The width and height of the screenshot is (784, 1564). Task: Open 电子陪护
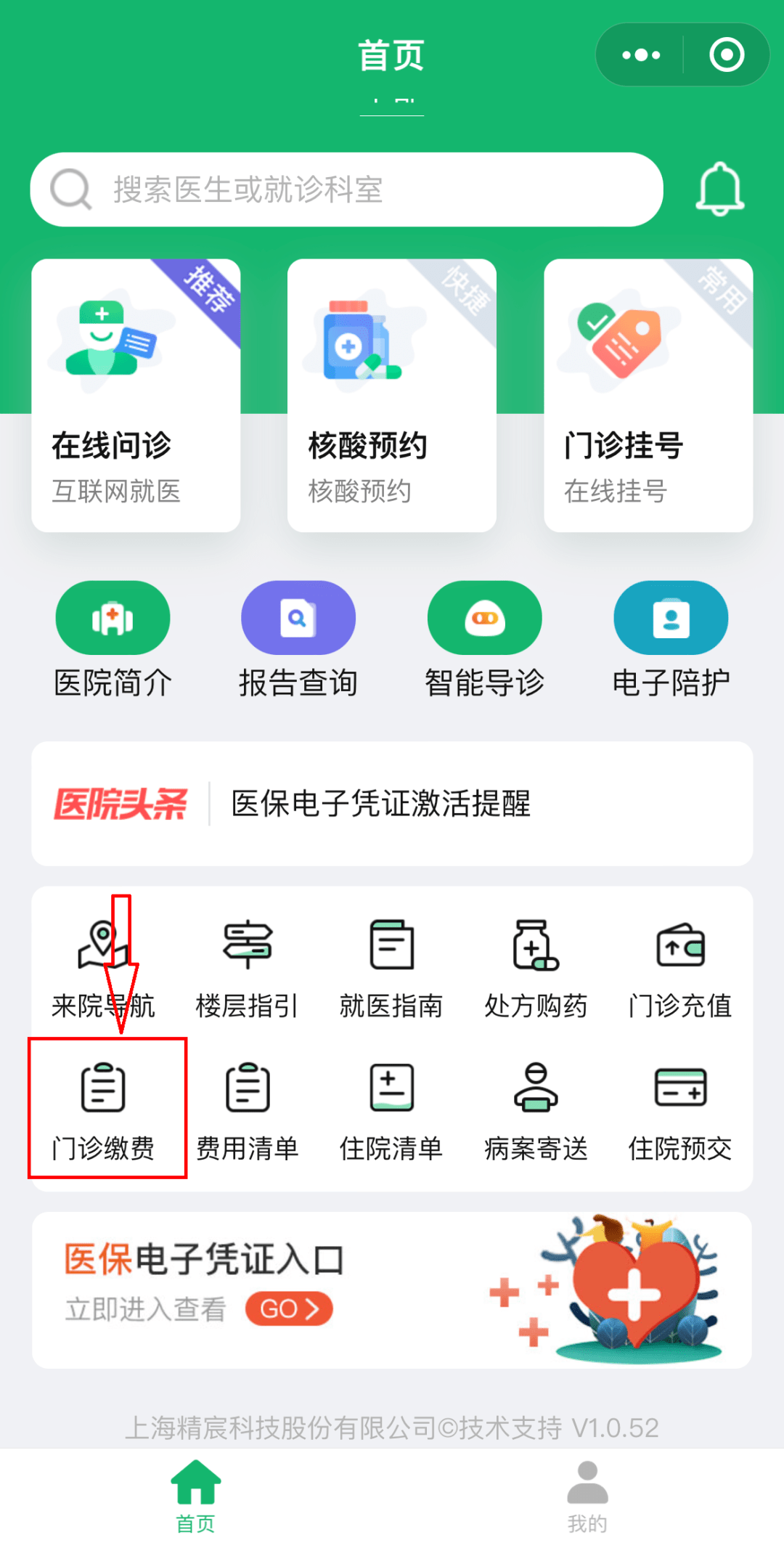pos(671,639)
